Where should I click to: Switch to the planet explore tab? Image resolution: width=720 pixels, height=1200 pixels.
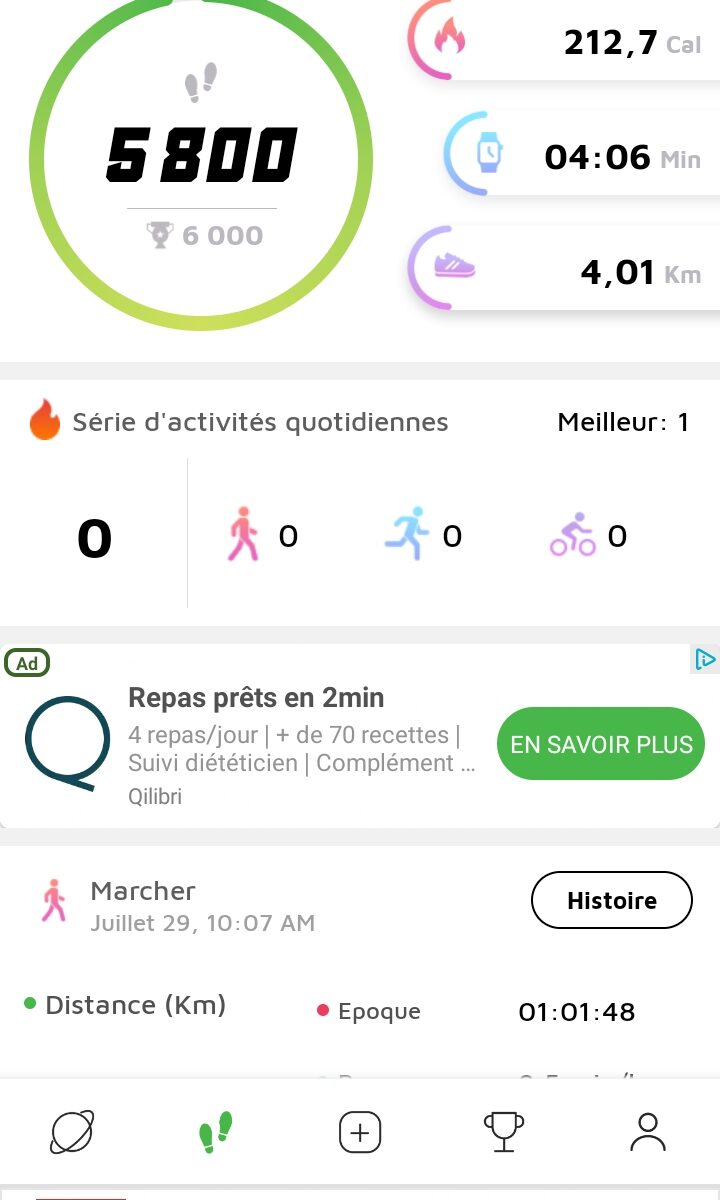[x=72, y=1132]
